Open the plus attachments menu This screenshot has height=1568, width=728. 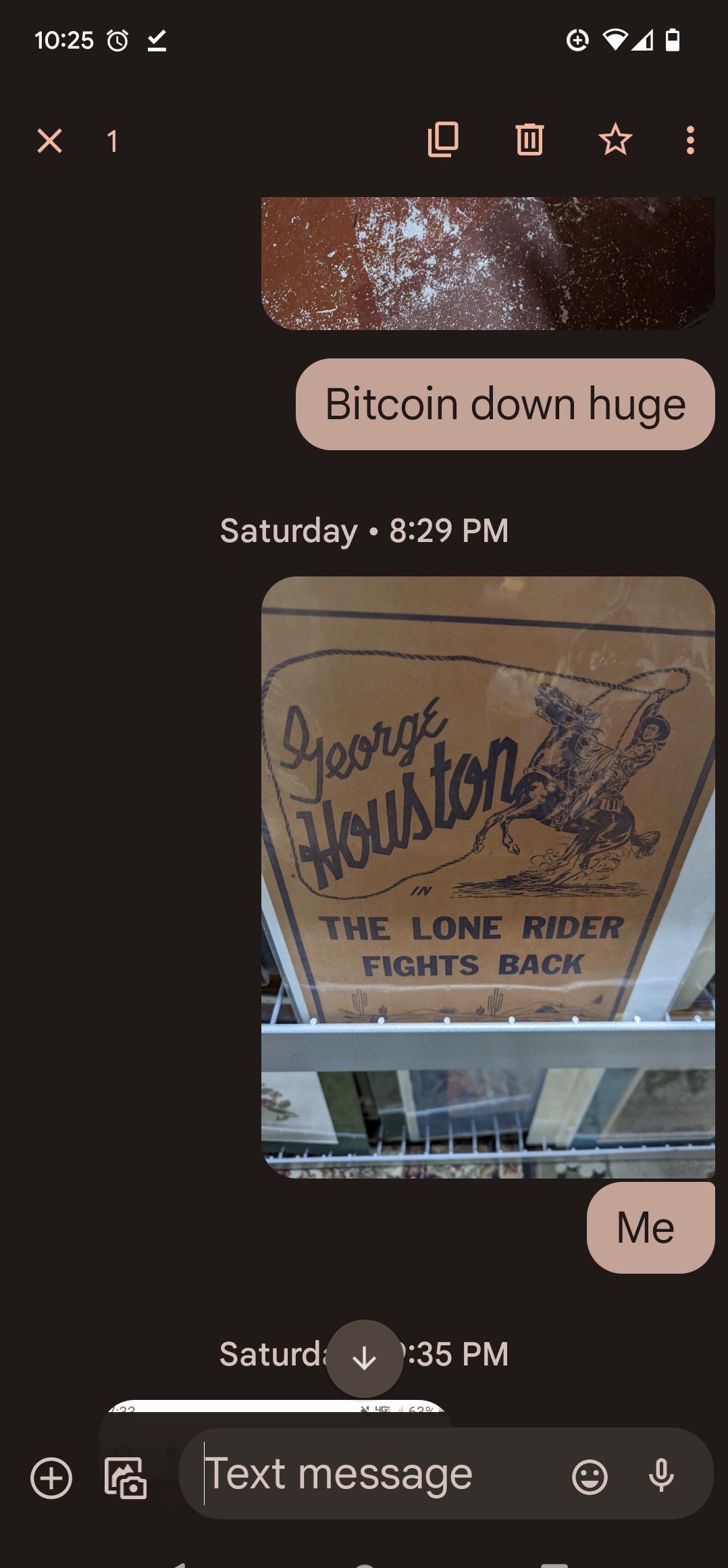pyautogui.click(x=51, y=1478)
